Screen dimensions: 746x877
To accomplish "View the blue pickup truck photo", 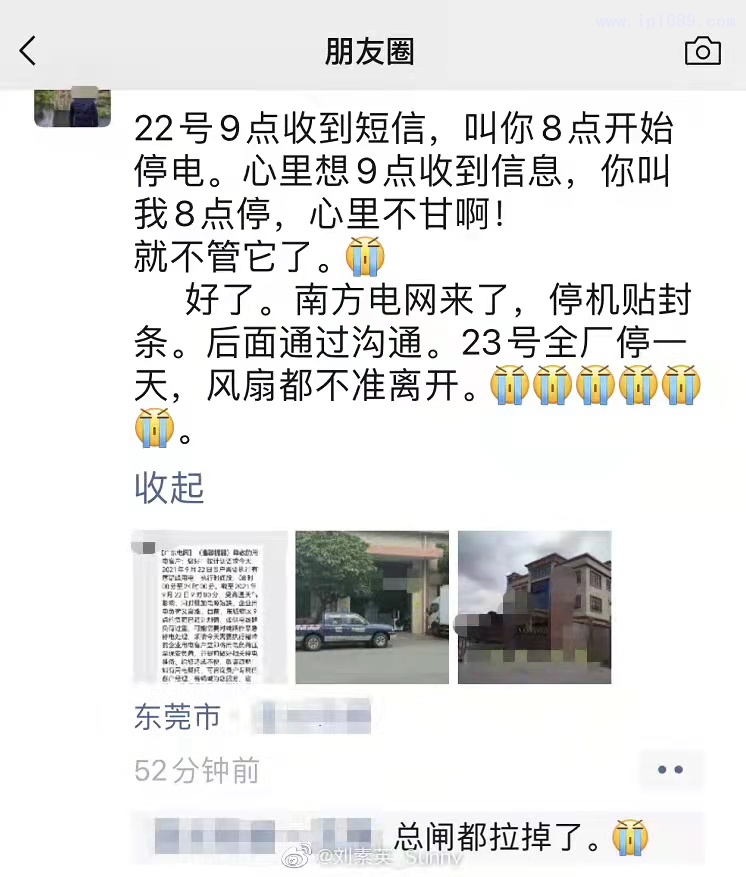I will (372, 607).
